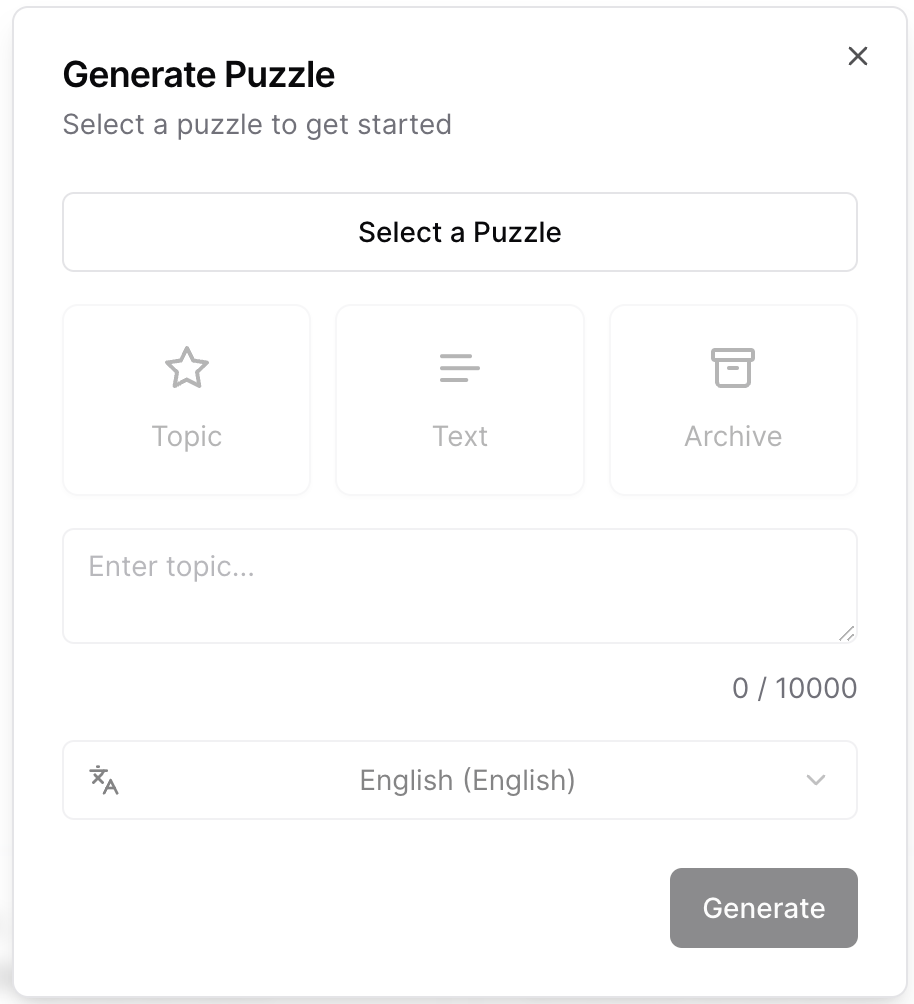Expand the English language selector

459,780
